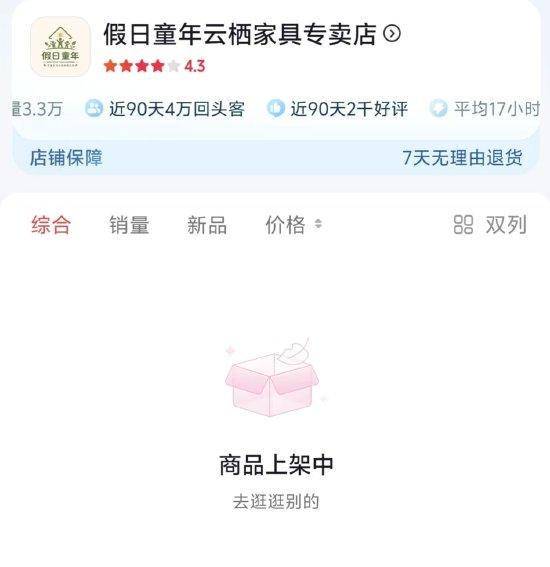Sort products by 销量
The width and height of the screenshot is (550, 567).
pos(129,225)
